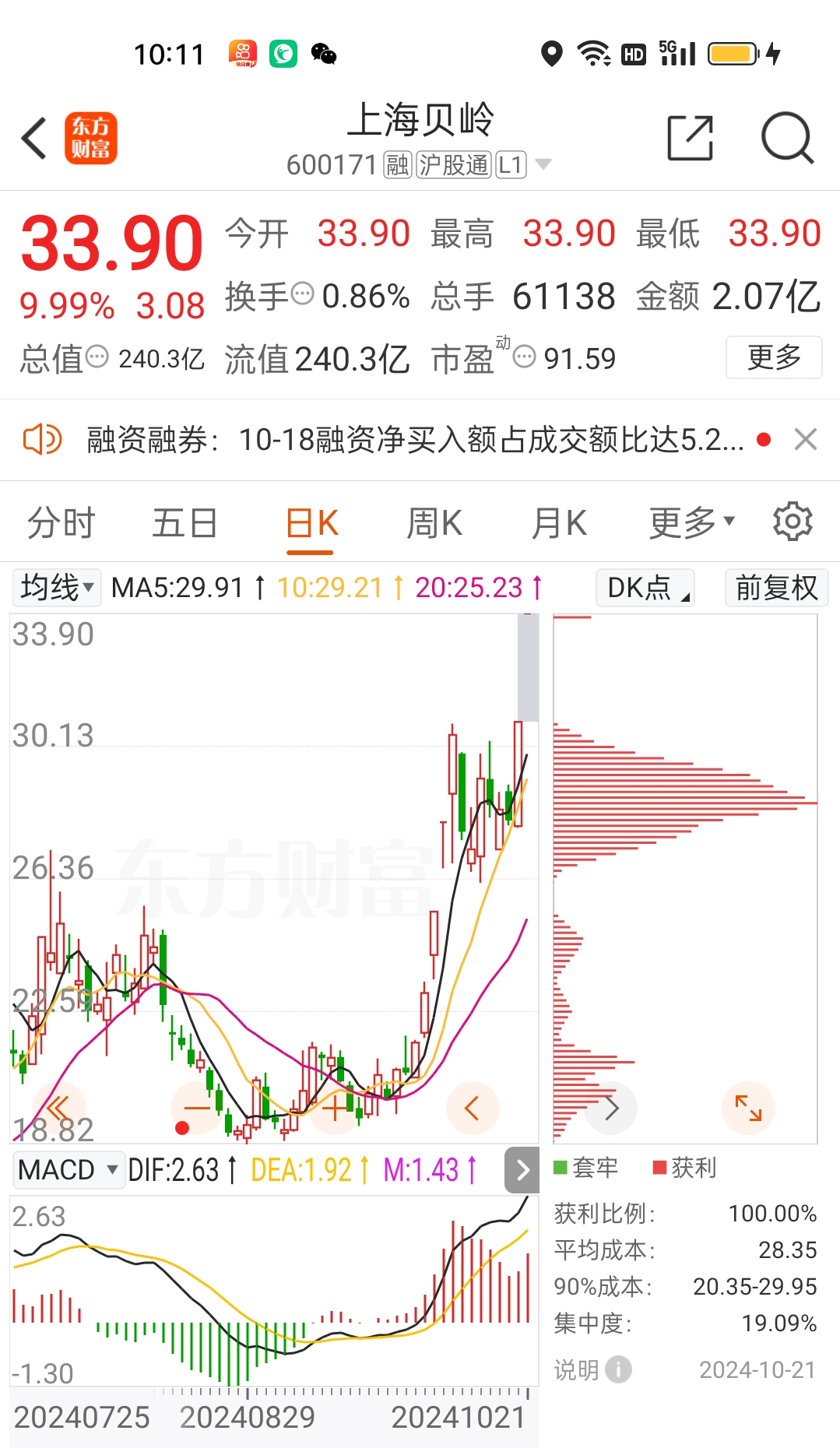Open the MACD indicator dropdown
This screenshot has width=840, height=1448.
(x=68, y=1169)
